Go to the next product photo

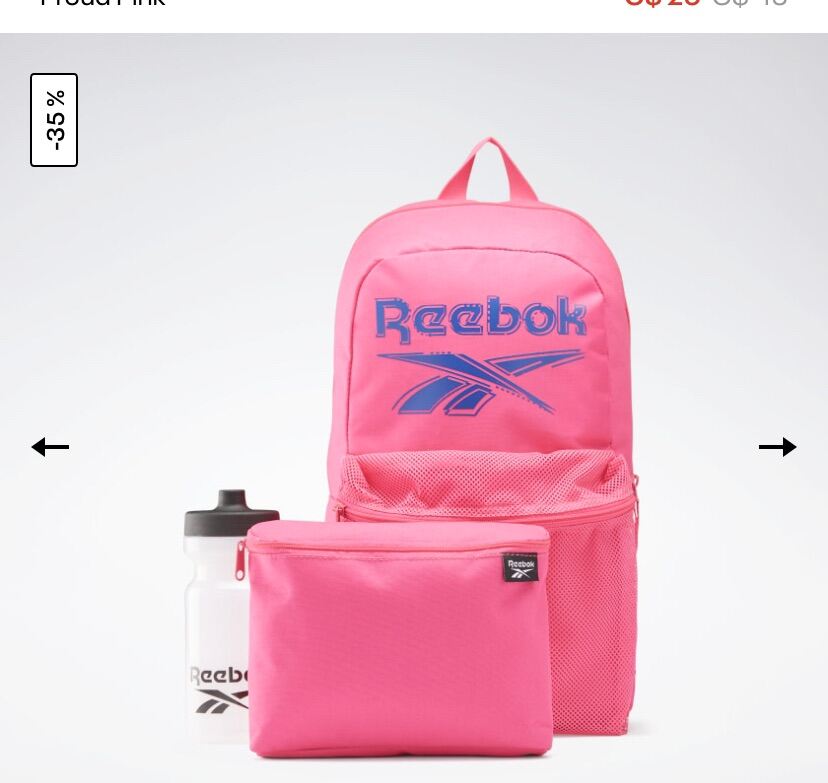point(777,447)
